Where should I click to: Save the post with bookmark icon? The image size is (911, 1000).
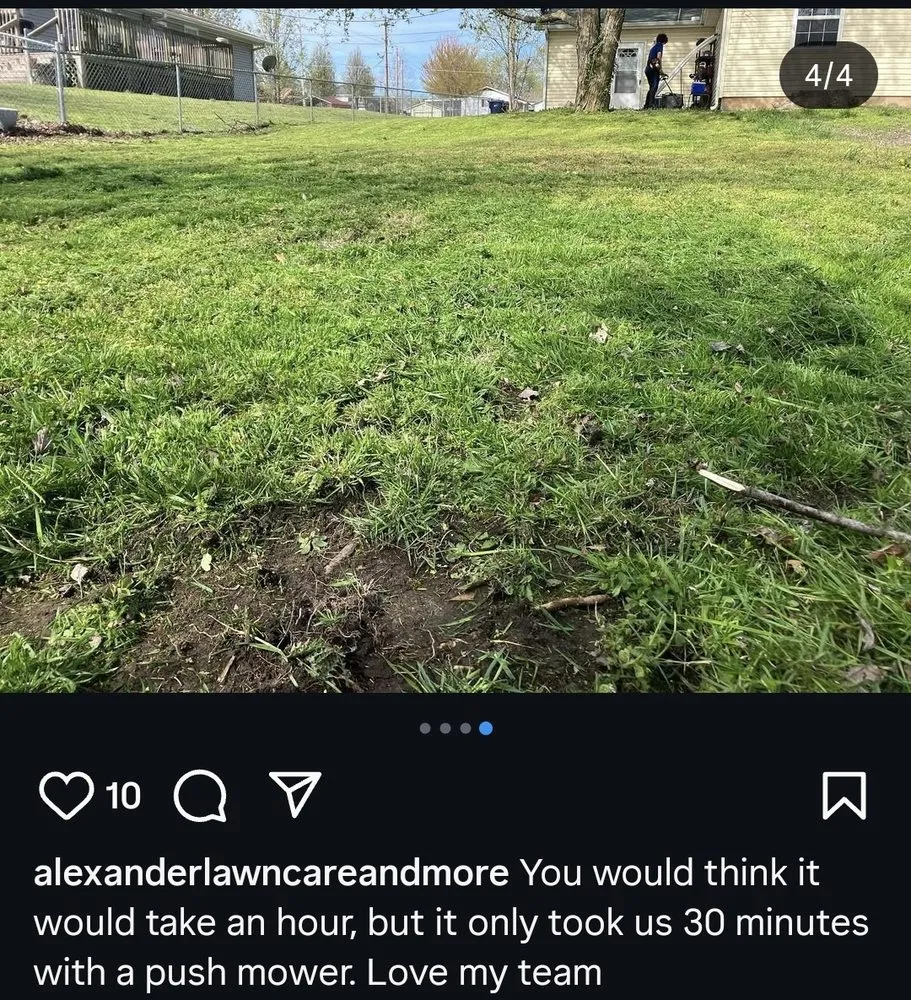843,796
